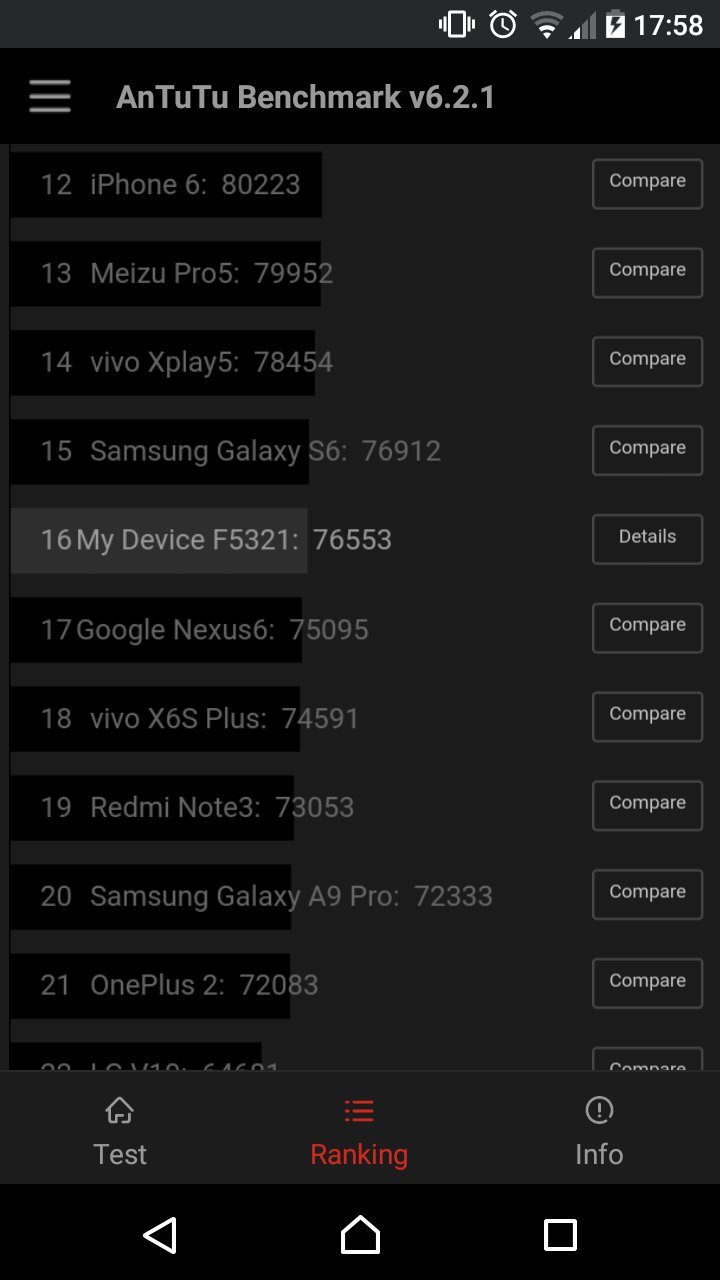Compare with Redmi Note3 score

click(x=646, y=805)
